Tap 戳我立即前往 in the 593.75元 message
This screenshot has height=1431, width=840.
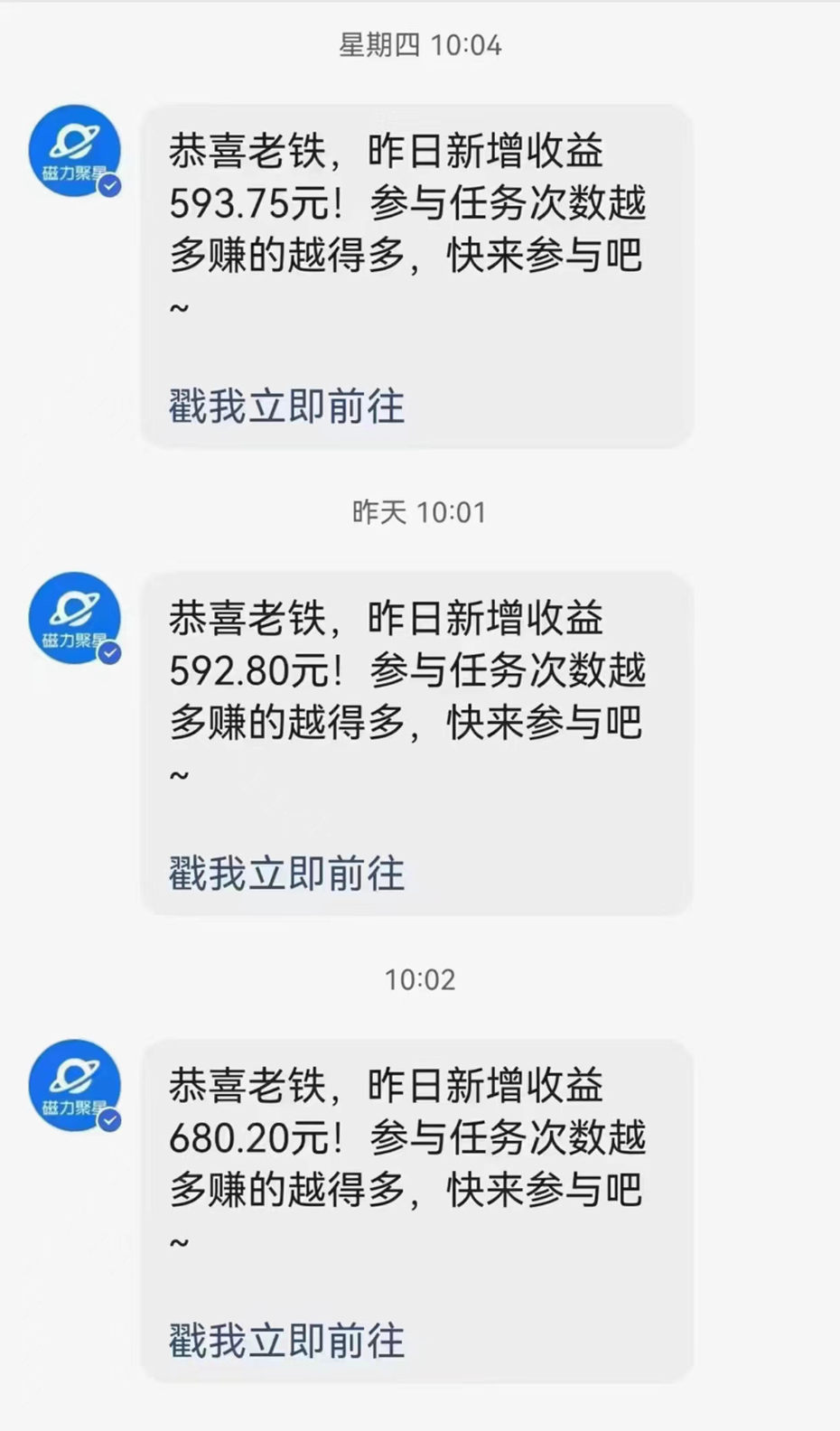(x=286, y=407)
